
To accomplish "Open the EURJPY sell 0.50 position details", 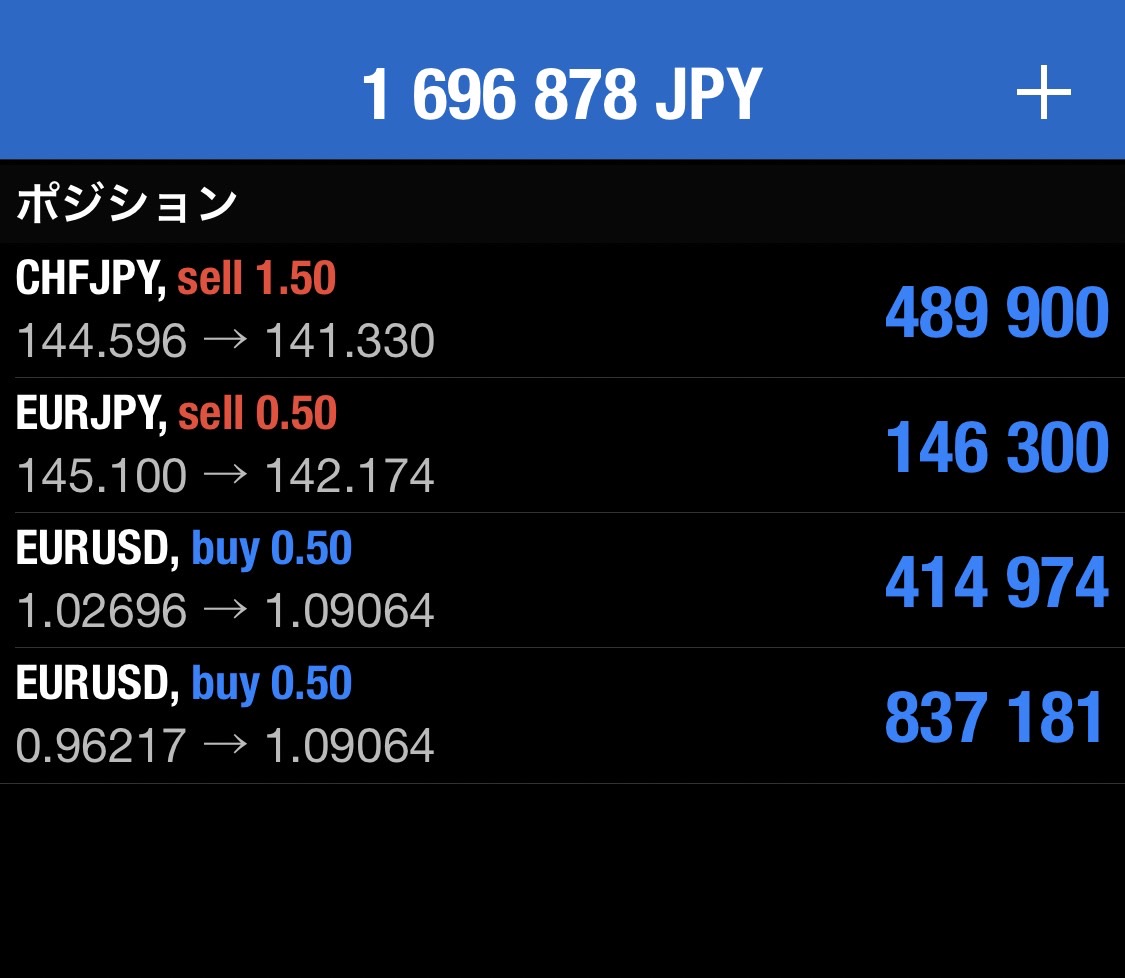I will pos(562,446).
